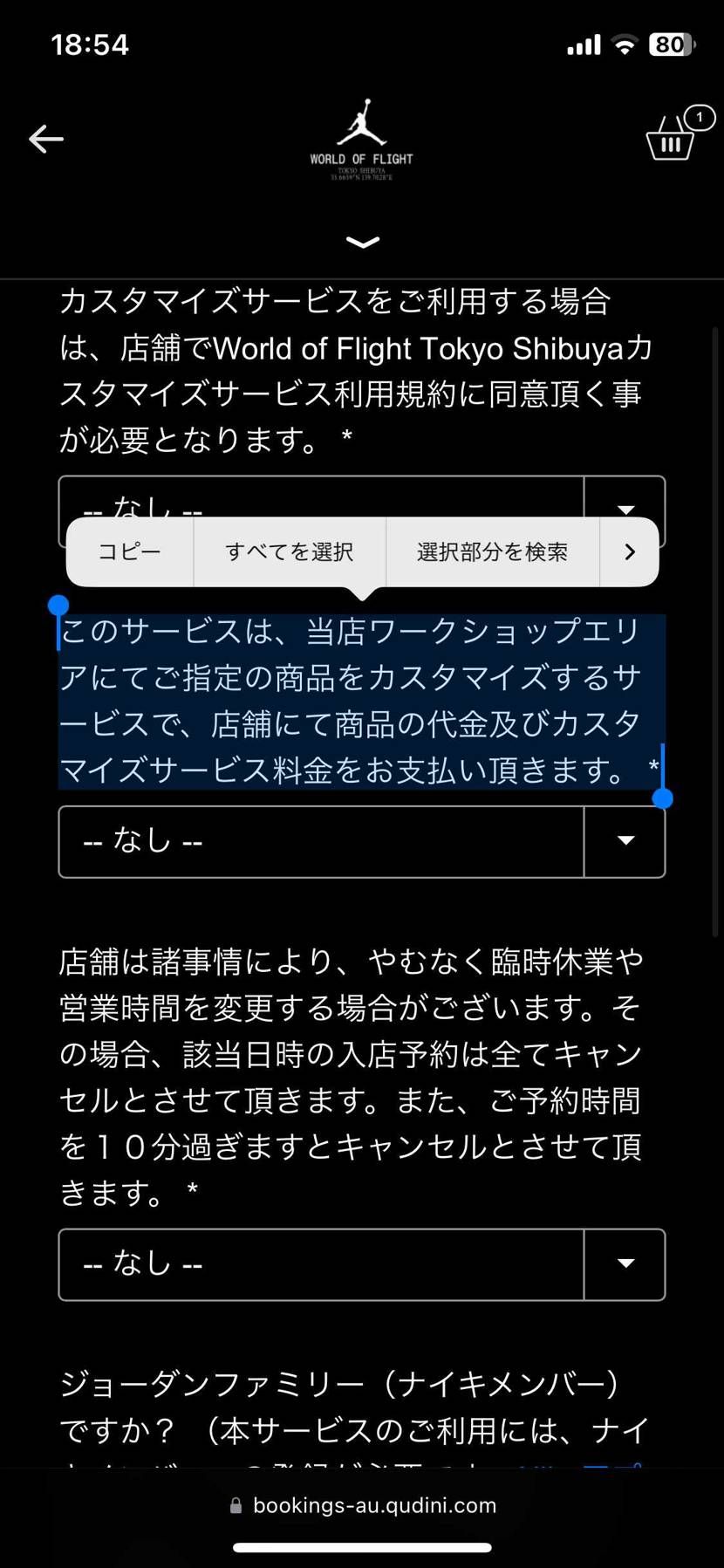
Task: Tap すべてを選択 to select all text
Action: [x=289, y=551]
